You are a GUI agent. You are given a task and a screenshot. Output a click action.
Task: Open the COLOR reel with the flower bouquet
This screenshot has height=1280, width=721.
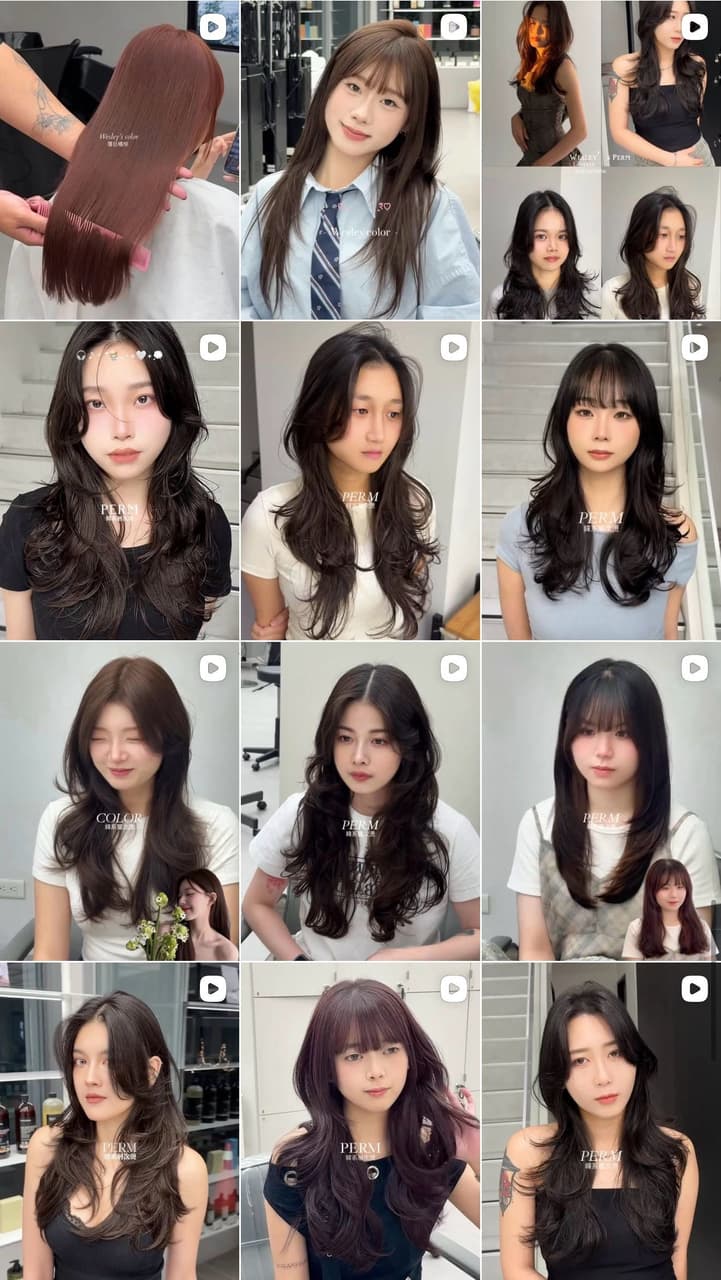click(x=119, y=801)
